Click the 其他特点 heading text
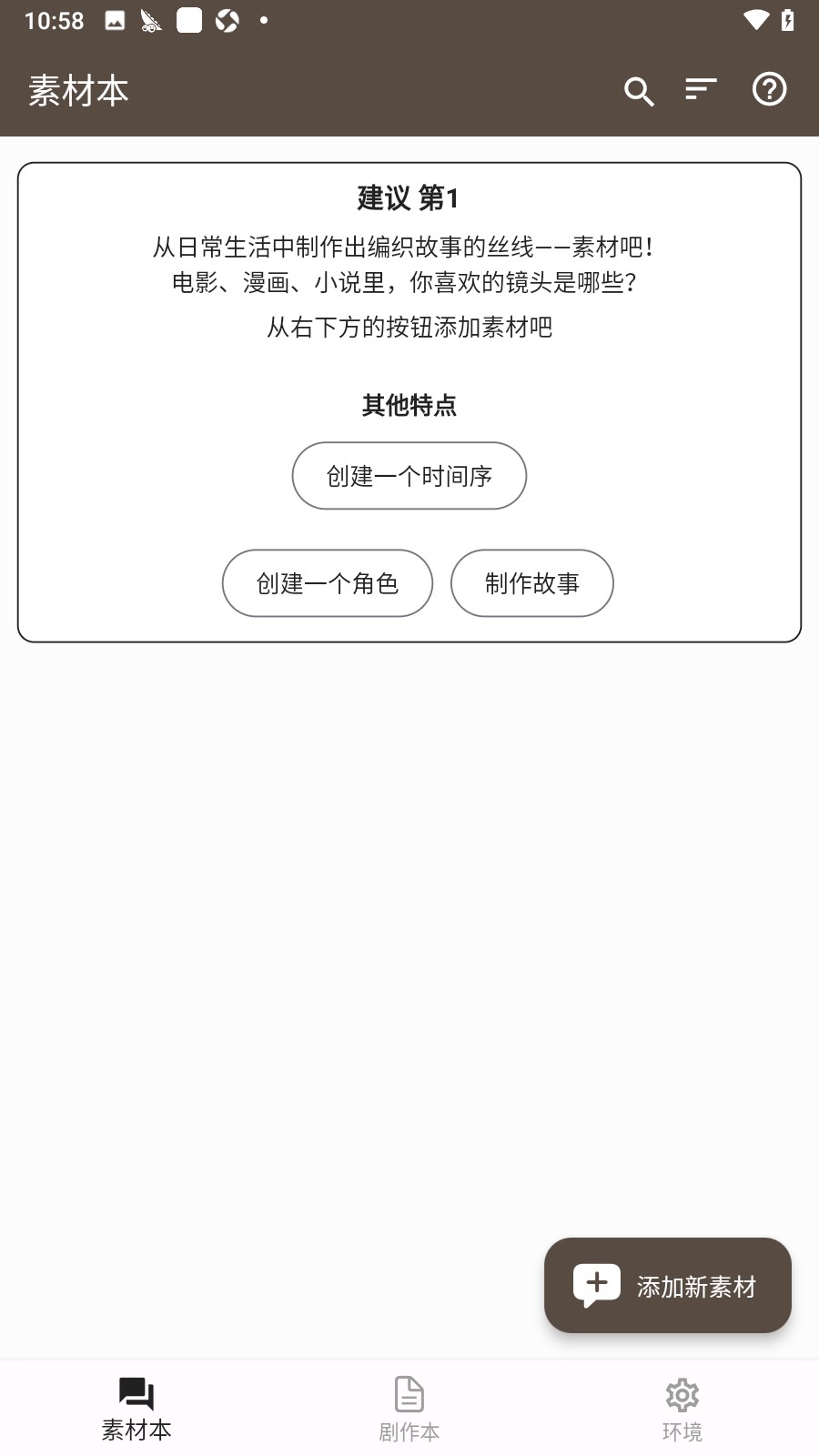This screenshot has height=1456, width=819. click(x=409, y=407)
